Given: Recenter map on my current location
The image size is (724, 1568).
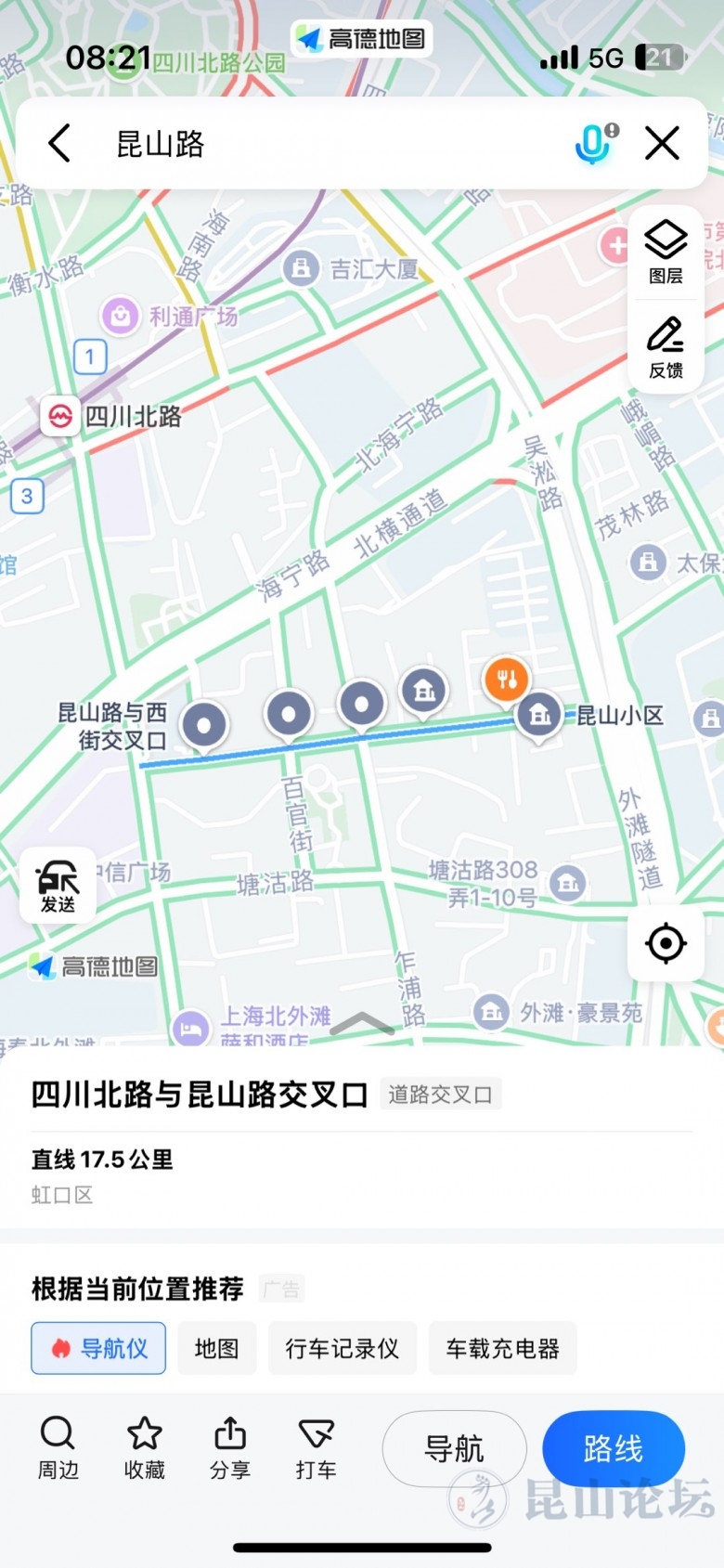Looking at the screenshot, I should pos(666,943).
